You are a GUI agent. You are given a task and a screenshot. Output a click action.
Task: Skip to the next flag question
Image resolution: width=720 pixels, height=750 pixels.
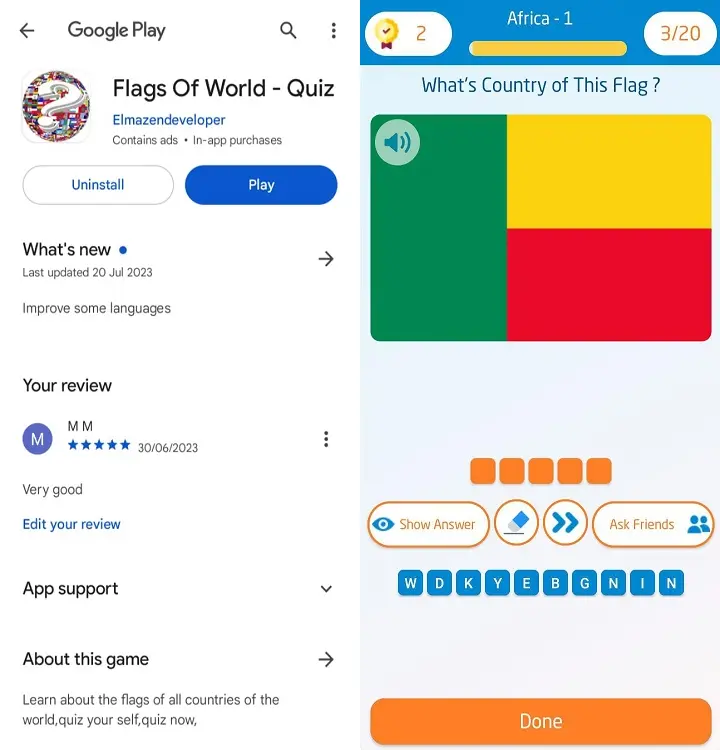[565, 523]
